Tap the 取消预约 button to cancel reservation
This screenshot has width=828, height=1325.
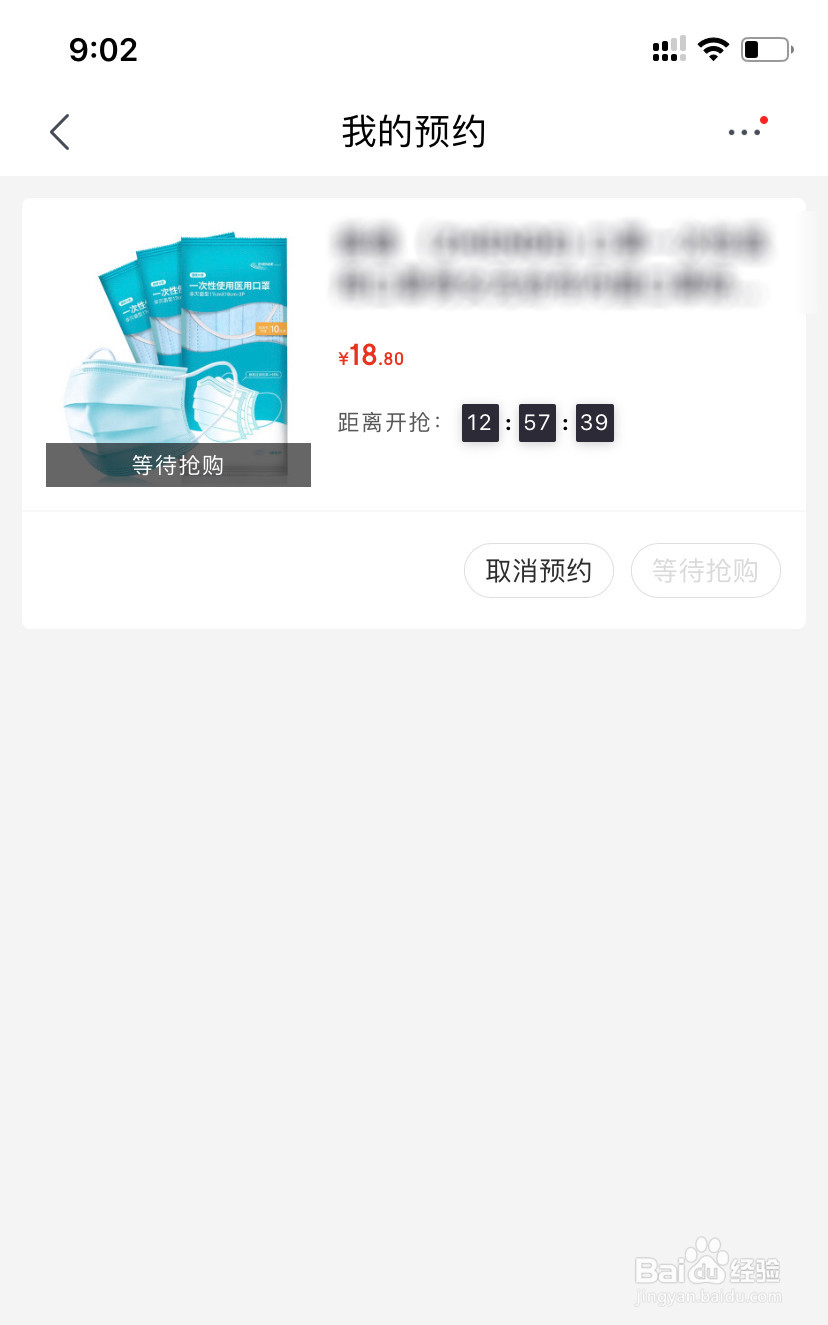[538, 570]
